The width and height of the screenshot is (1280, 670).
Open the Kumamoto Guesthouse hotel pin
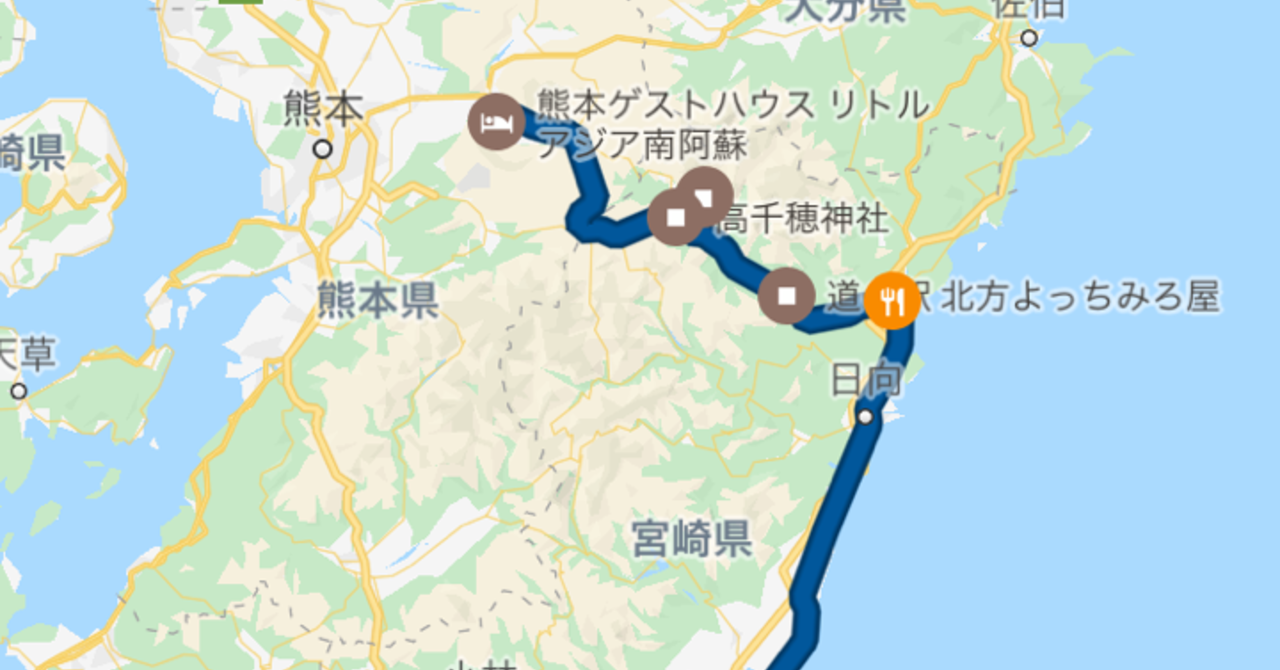point(497,122)
